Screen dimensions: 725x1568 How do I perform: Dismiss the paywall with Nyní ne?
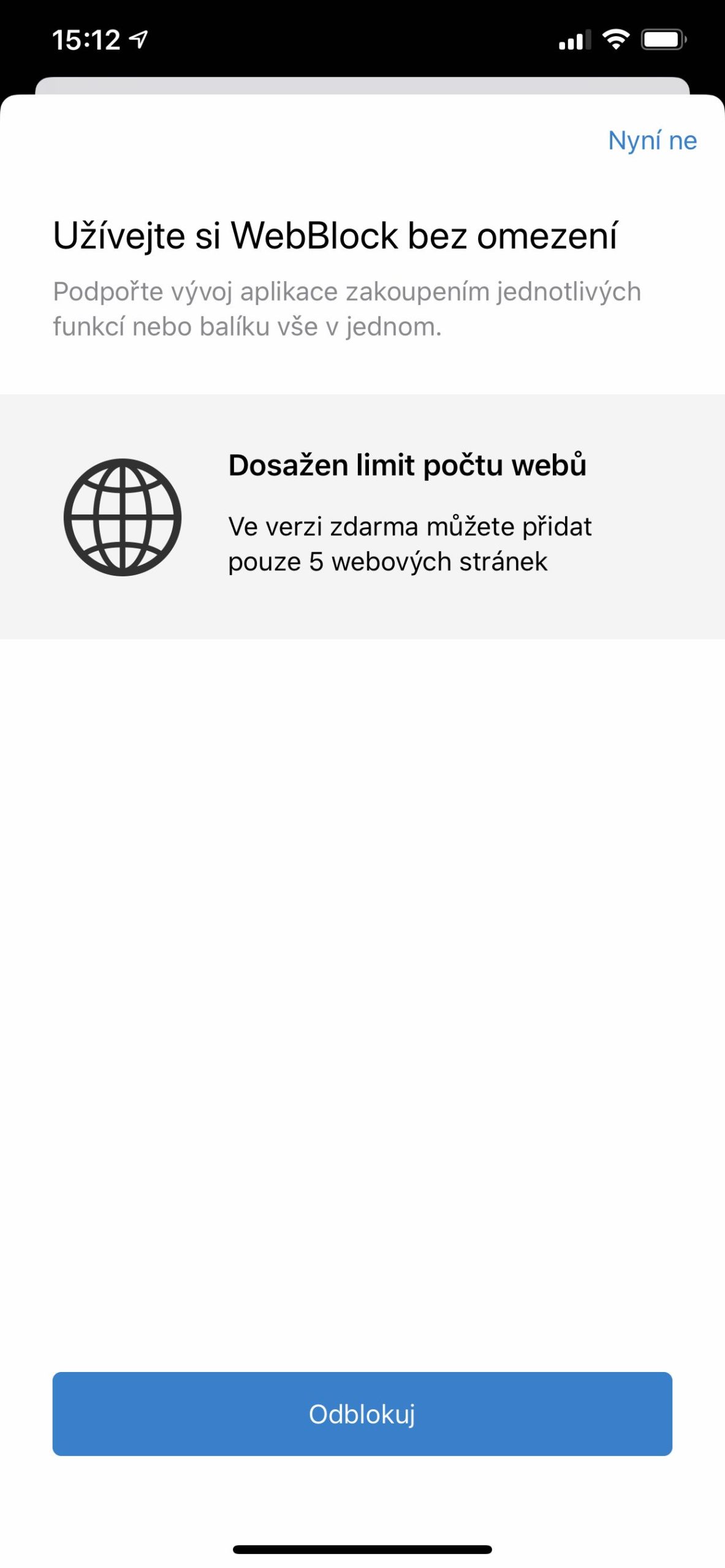[x=651, y=141]
